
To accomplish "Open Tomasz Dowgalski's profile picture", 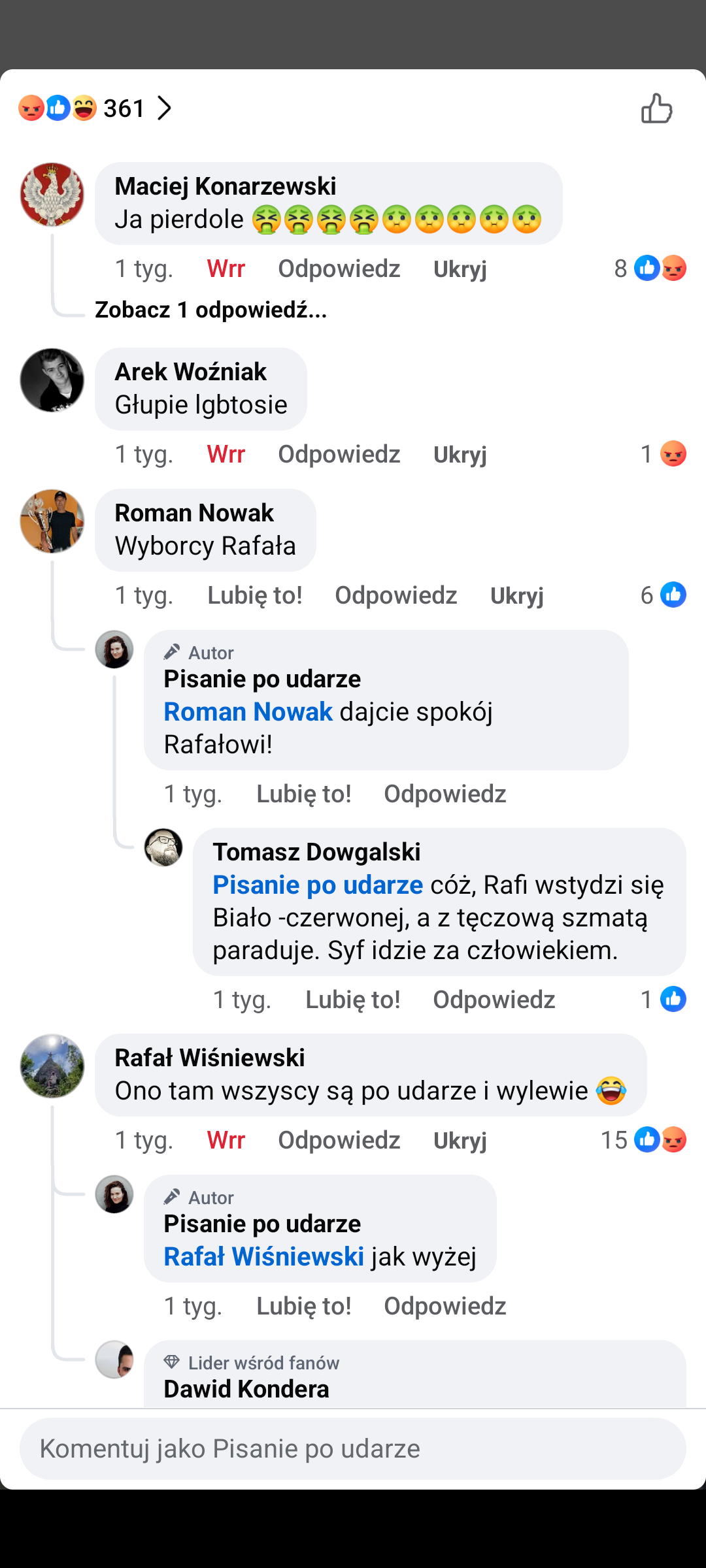I will (x=163, y=848).
